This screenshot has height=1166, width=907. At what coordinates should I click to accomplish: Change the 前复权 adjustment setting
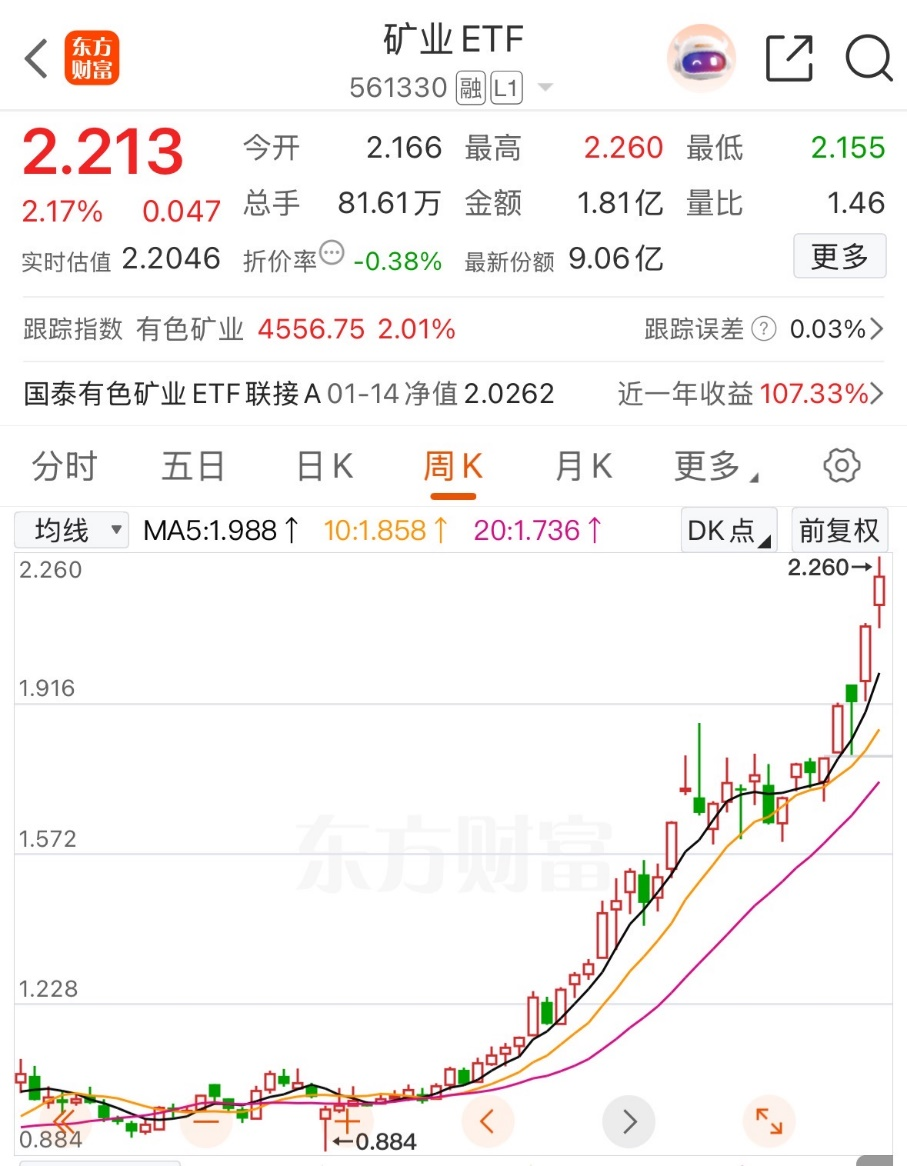[839, 530]
